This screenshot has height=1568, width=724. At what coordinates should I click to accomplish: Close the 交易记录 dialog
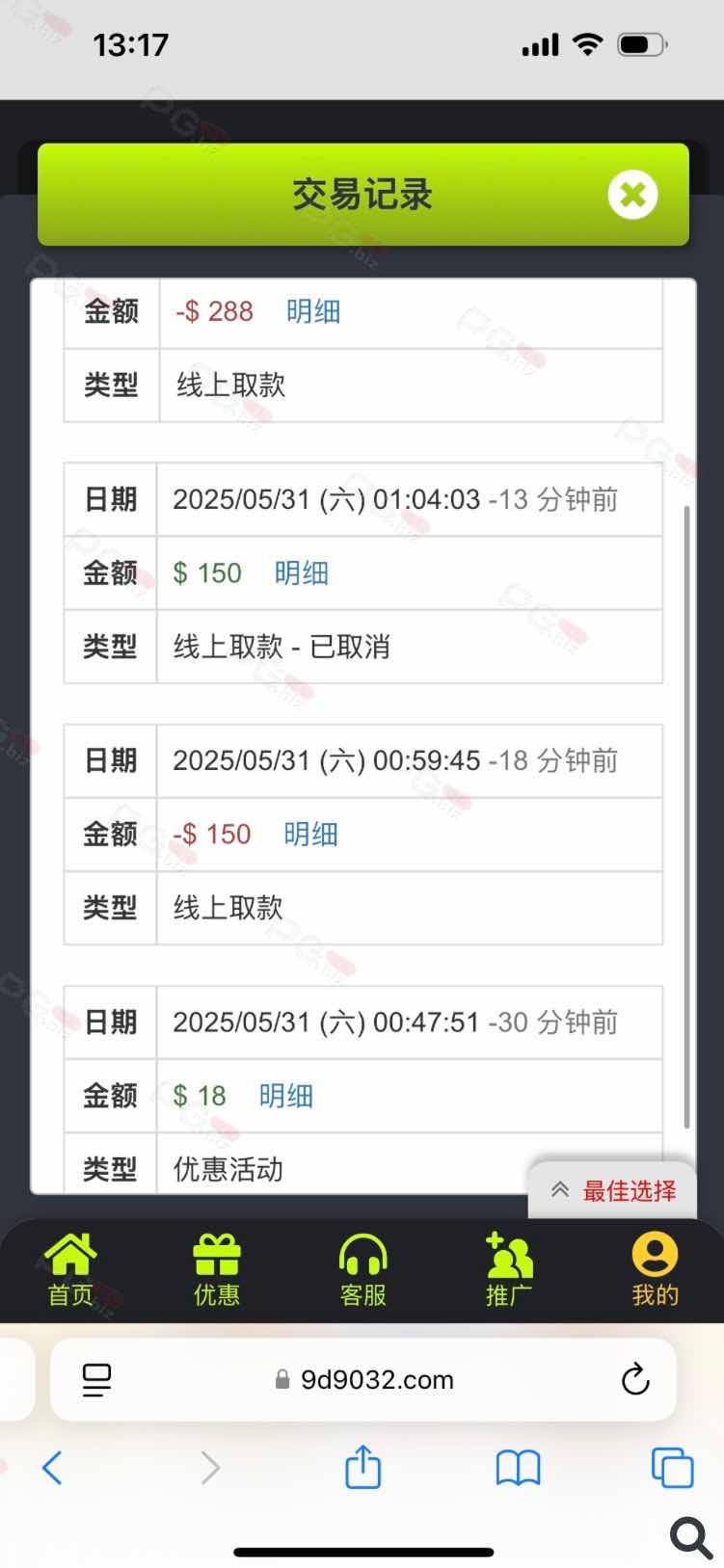[x=632, y=196]
